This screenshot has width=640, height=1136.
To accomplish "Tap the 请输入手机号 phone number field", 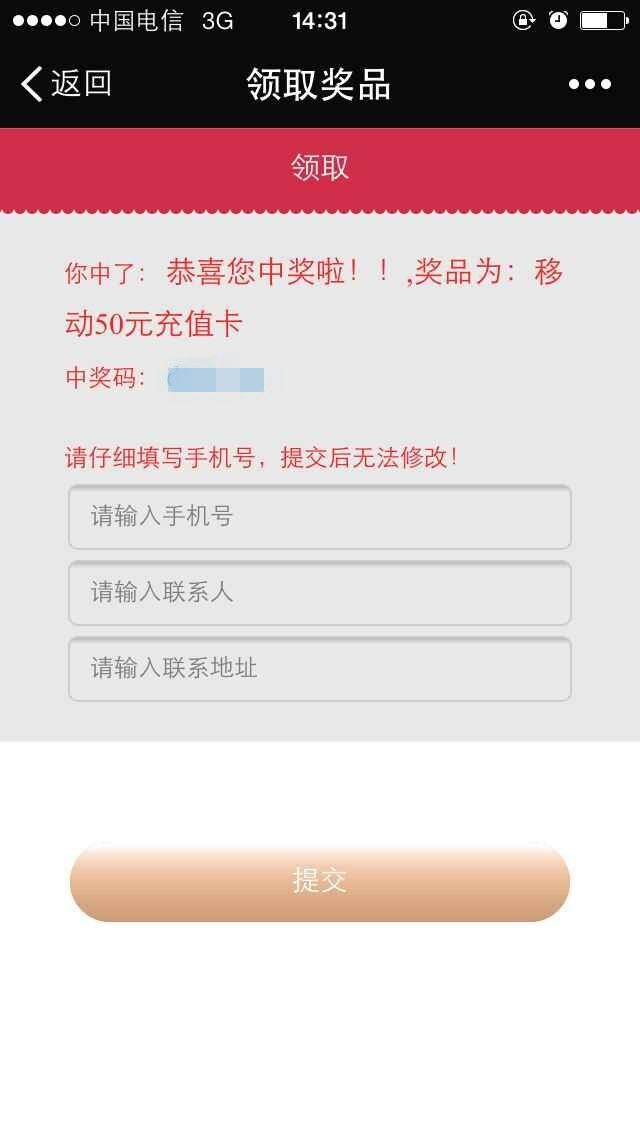I will pyautogui.click(x=320, y=517).
